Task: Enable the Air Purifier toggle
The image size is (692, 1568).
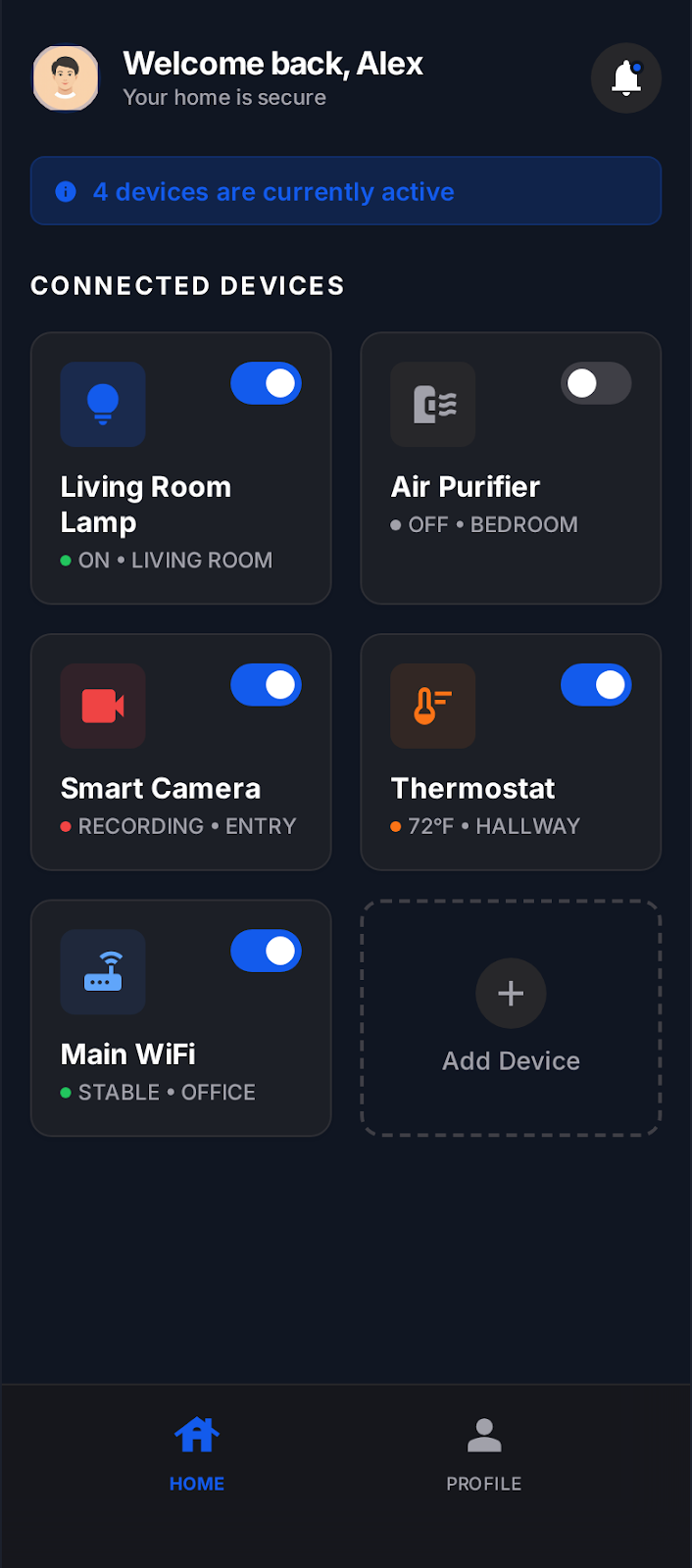Action: (596, 383)
